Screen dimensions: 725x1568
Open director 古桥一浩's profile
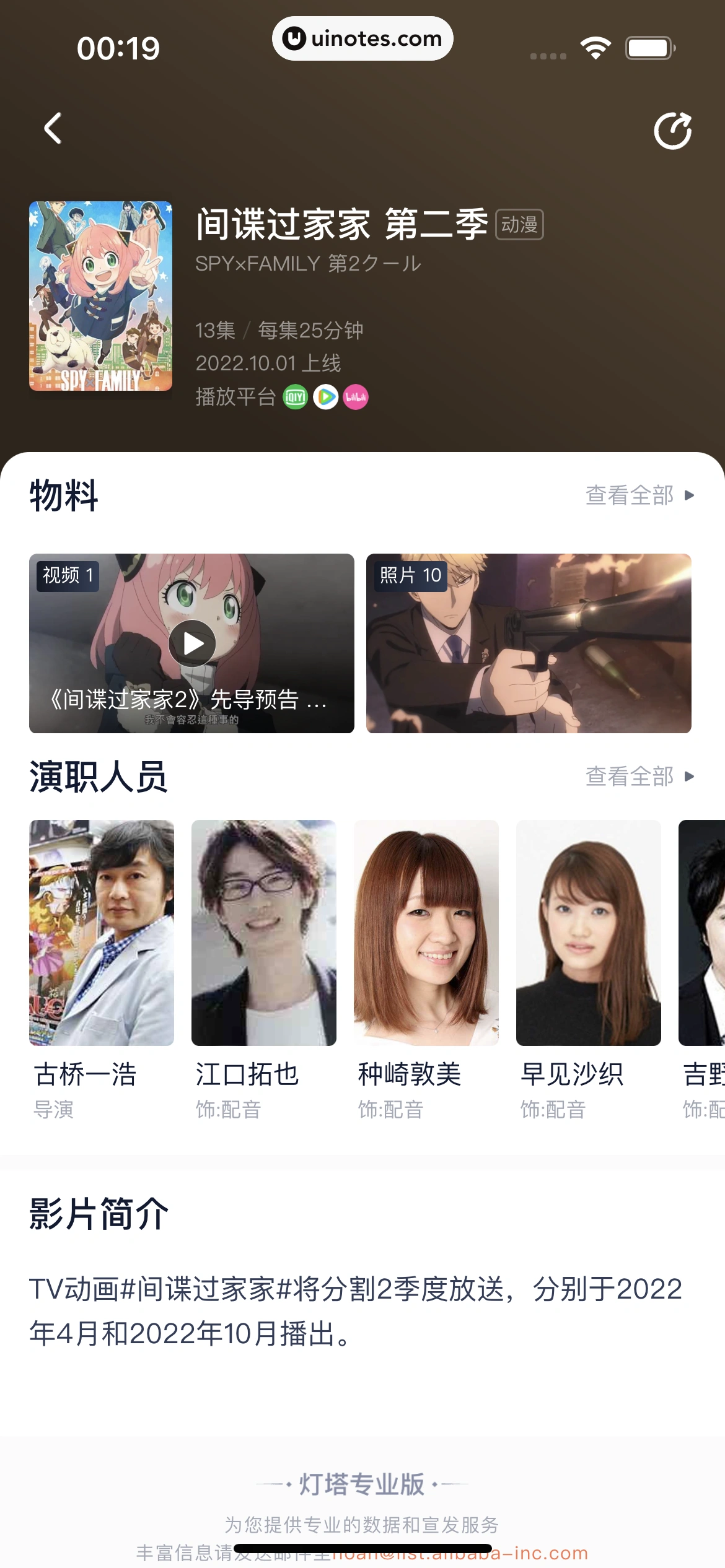pyautogui.click(x=102, y=933)
